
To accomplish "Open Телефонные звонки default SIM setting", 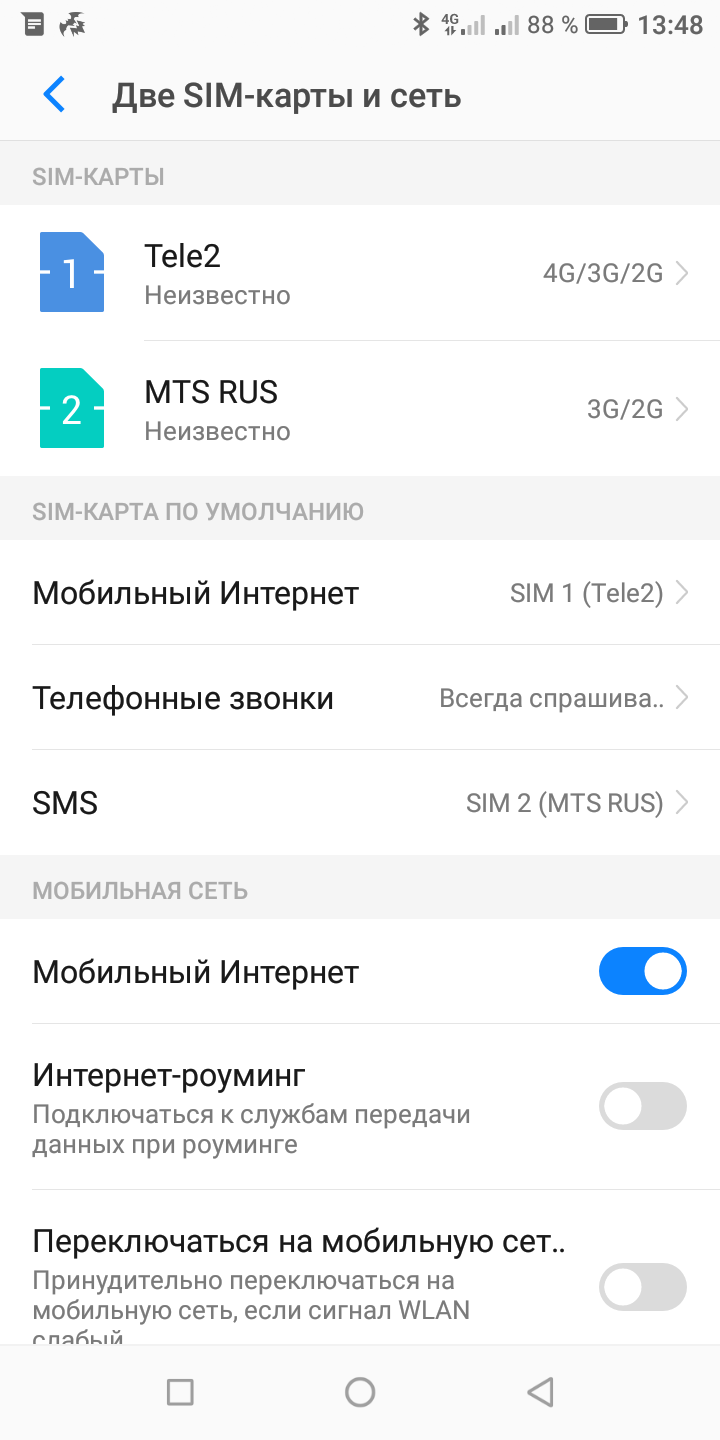I will click(x=360, y=698).
